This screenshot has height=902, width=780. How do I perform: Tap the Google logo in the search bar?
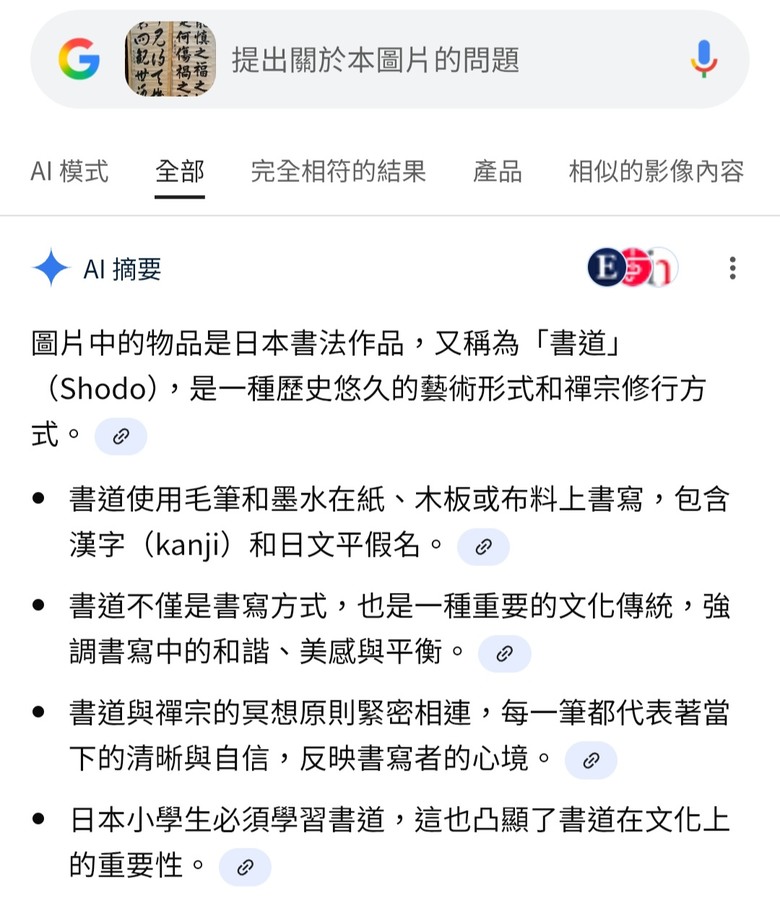[79, 60]
